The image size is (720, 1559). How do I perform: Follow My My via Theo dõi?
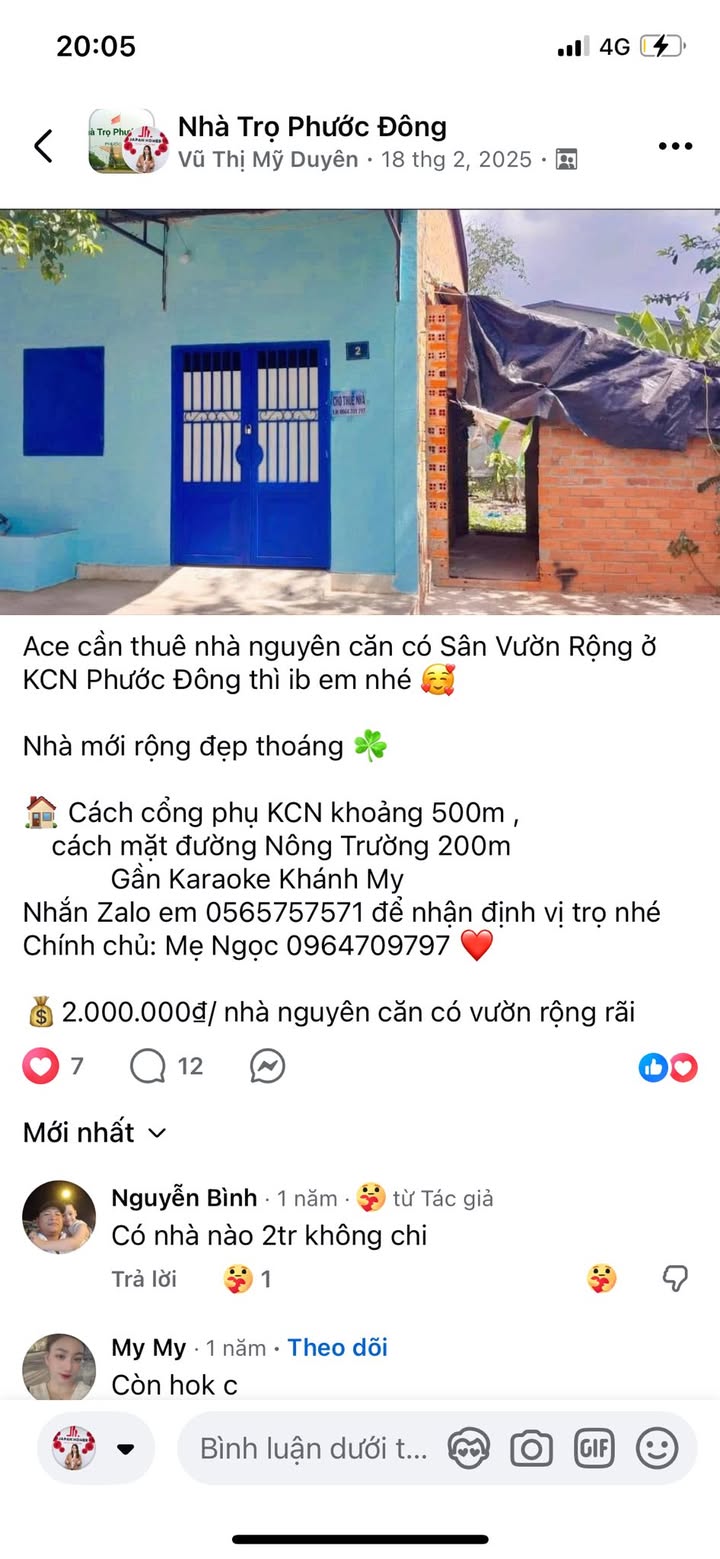pyautogui.click(x=337, y=1347)
